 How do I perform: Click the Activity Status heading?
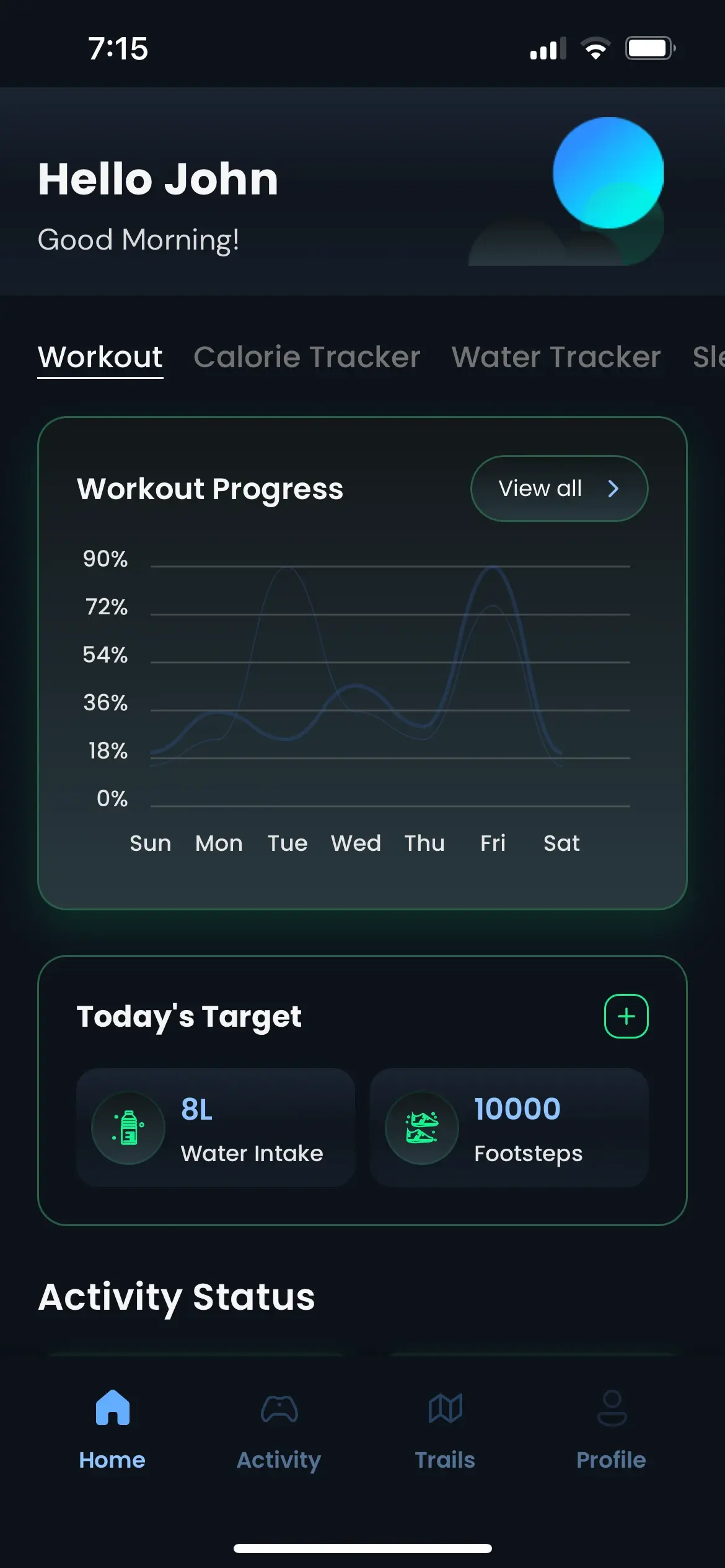[x=177, y=1297]
